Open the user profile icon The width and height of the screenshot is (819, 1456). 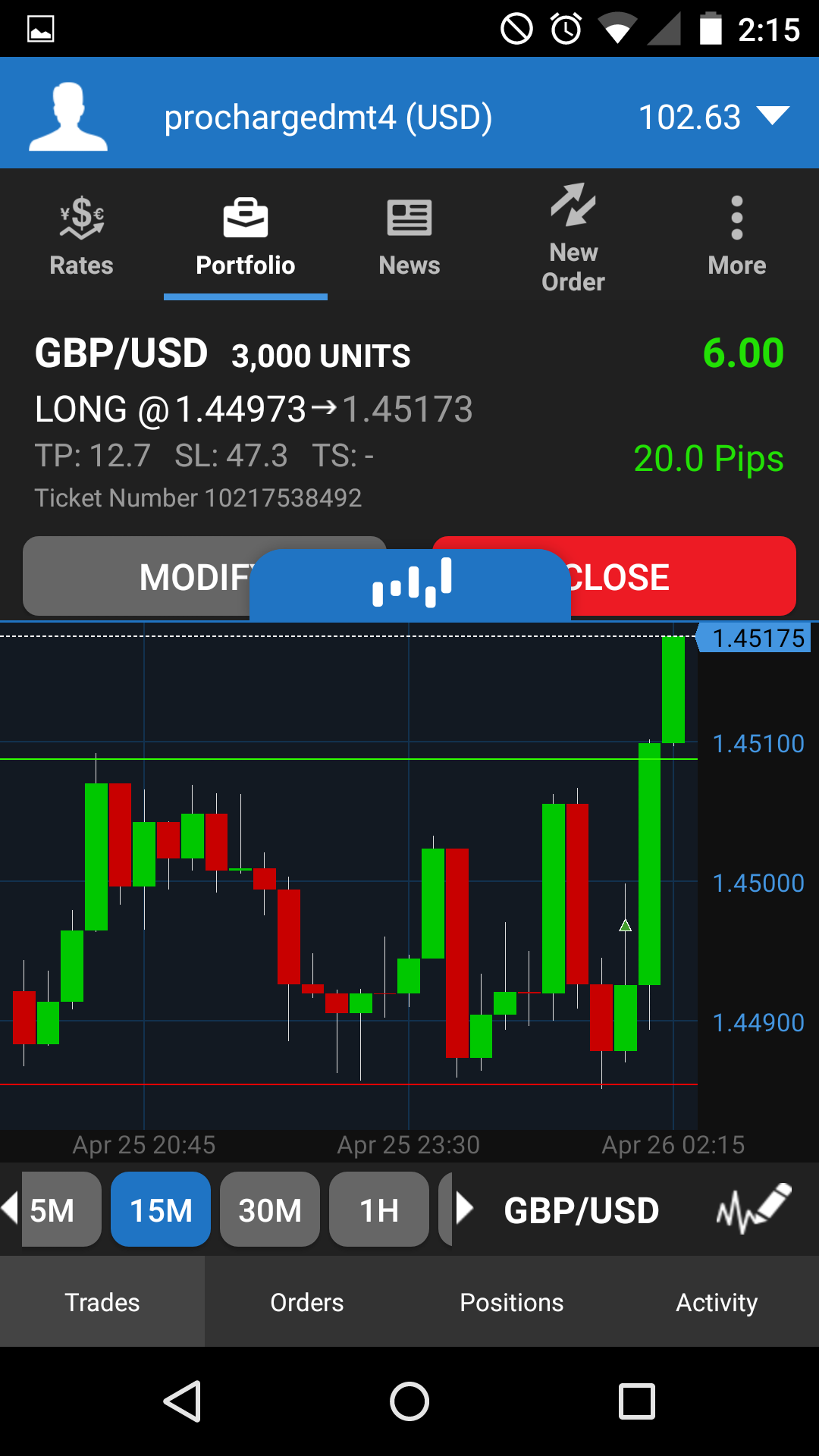[x=68, y=117]
